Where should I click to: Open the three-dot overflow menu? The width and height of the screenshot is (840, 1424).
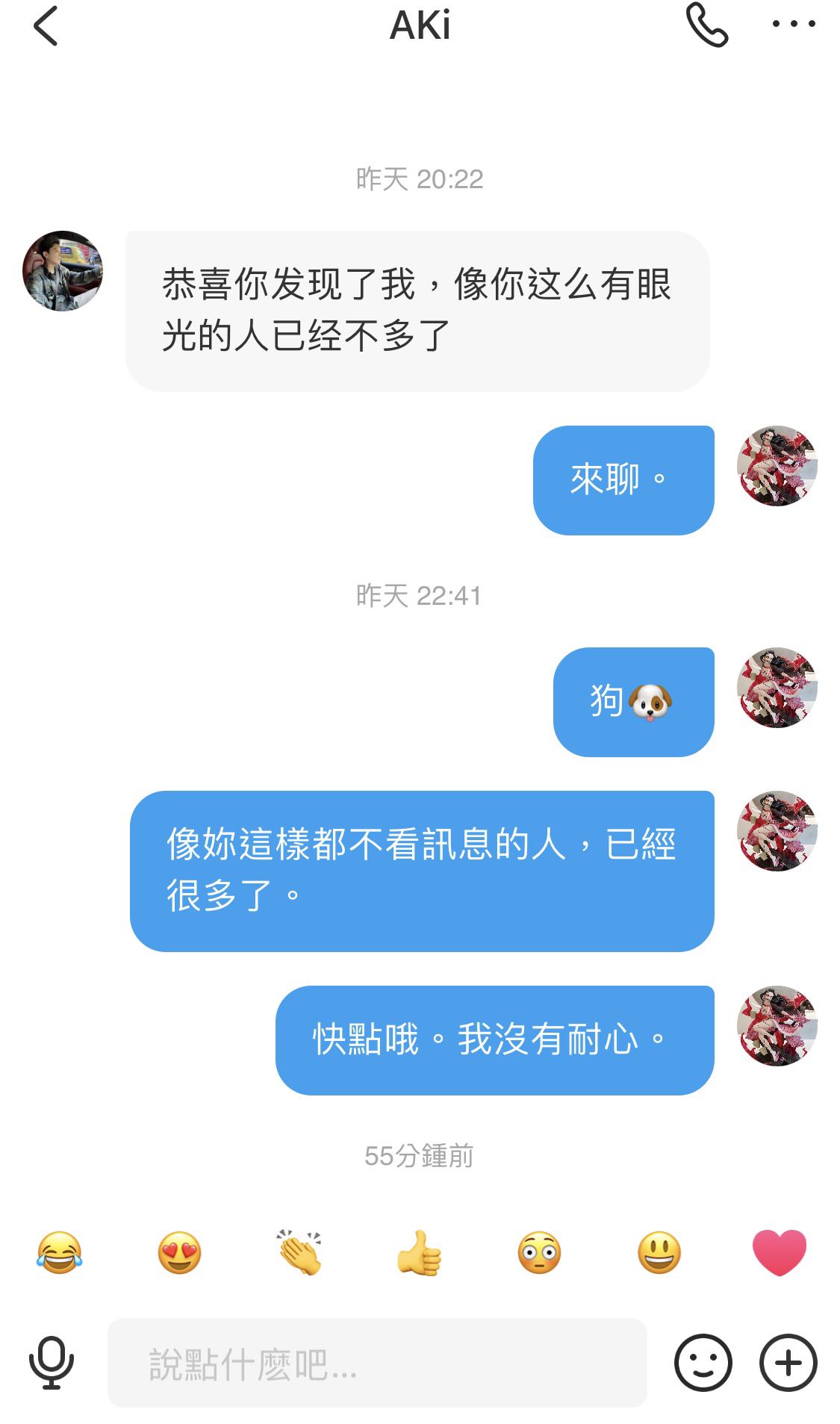pos(794,25)
